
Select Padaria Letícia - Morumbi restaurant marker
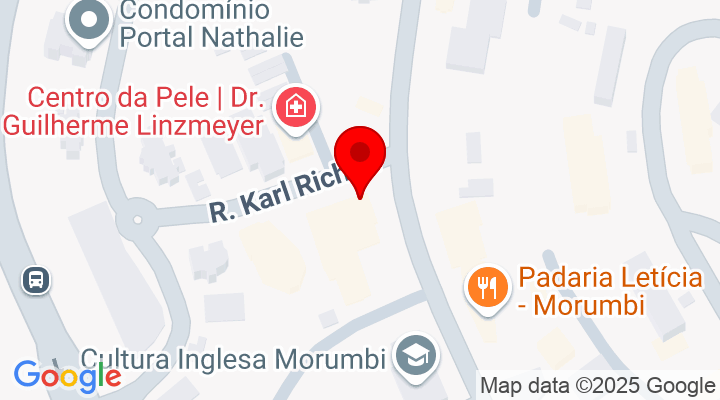(x=486, y=289)
